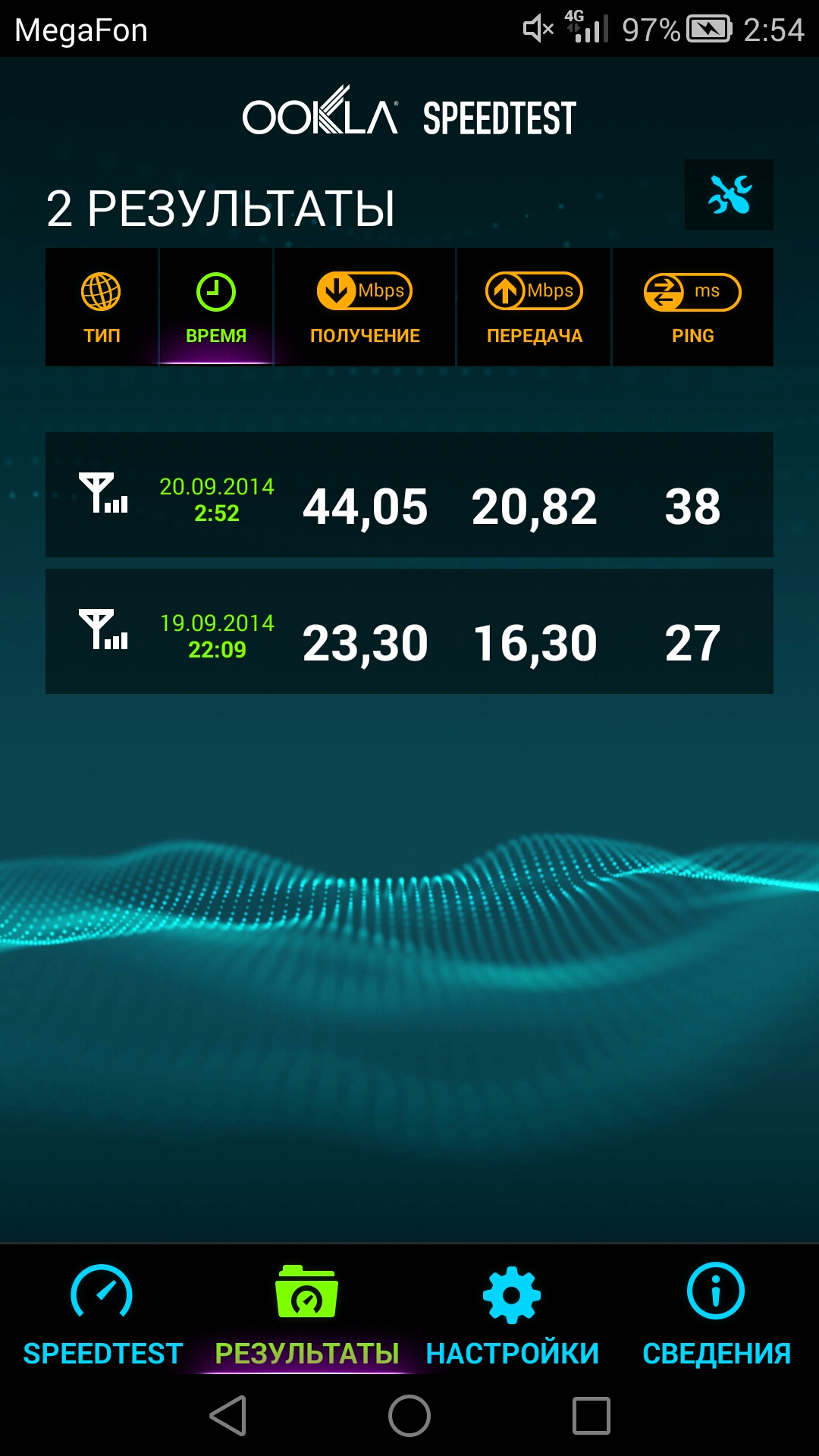Image resolution: width=819 pixels, height=1456 pixels.
Task: Sort results by PING column
Action: (692, 308)
